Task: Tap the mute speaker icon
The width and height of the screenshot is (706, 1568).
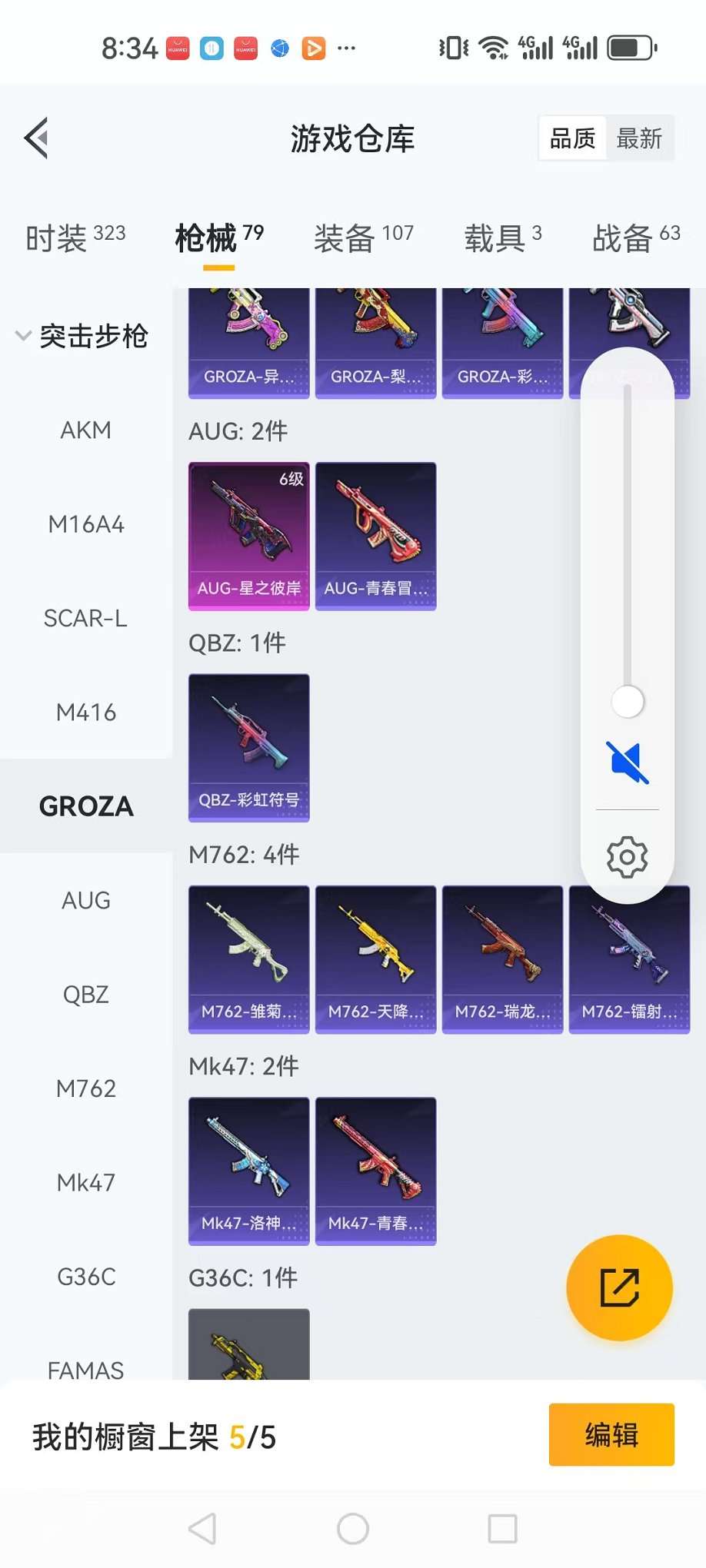Action: coord(628,762)
